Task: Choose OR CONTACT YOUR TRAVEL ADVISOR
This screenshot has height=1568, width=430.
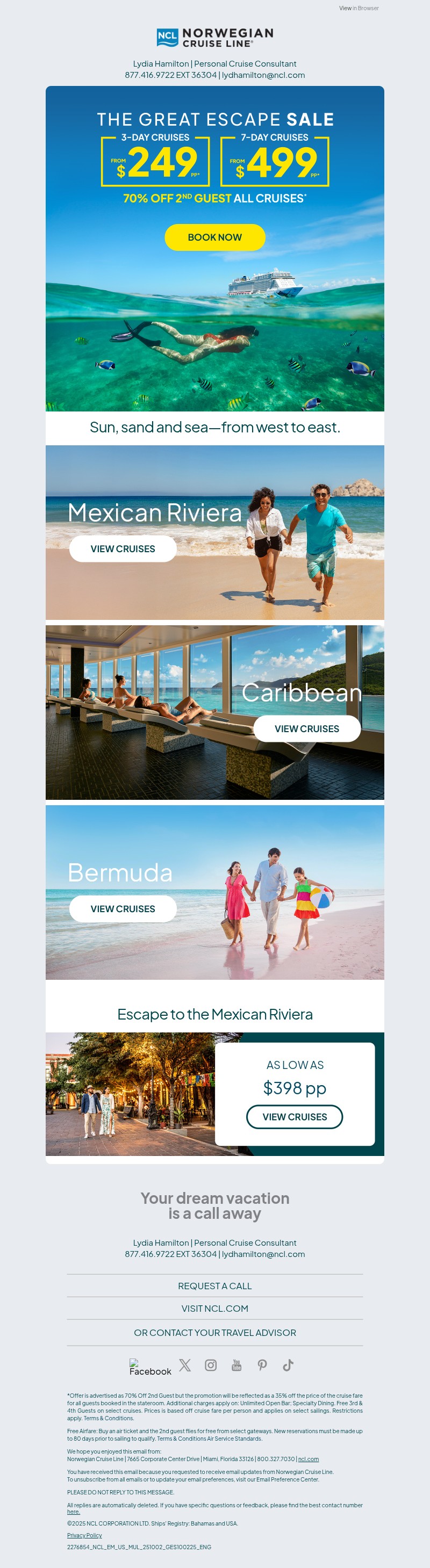Action: [x=214, y=1332]
